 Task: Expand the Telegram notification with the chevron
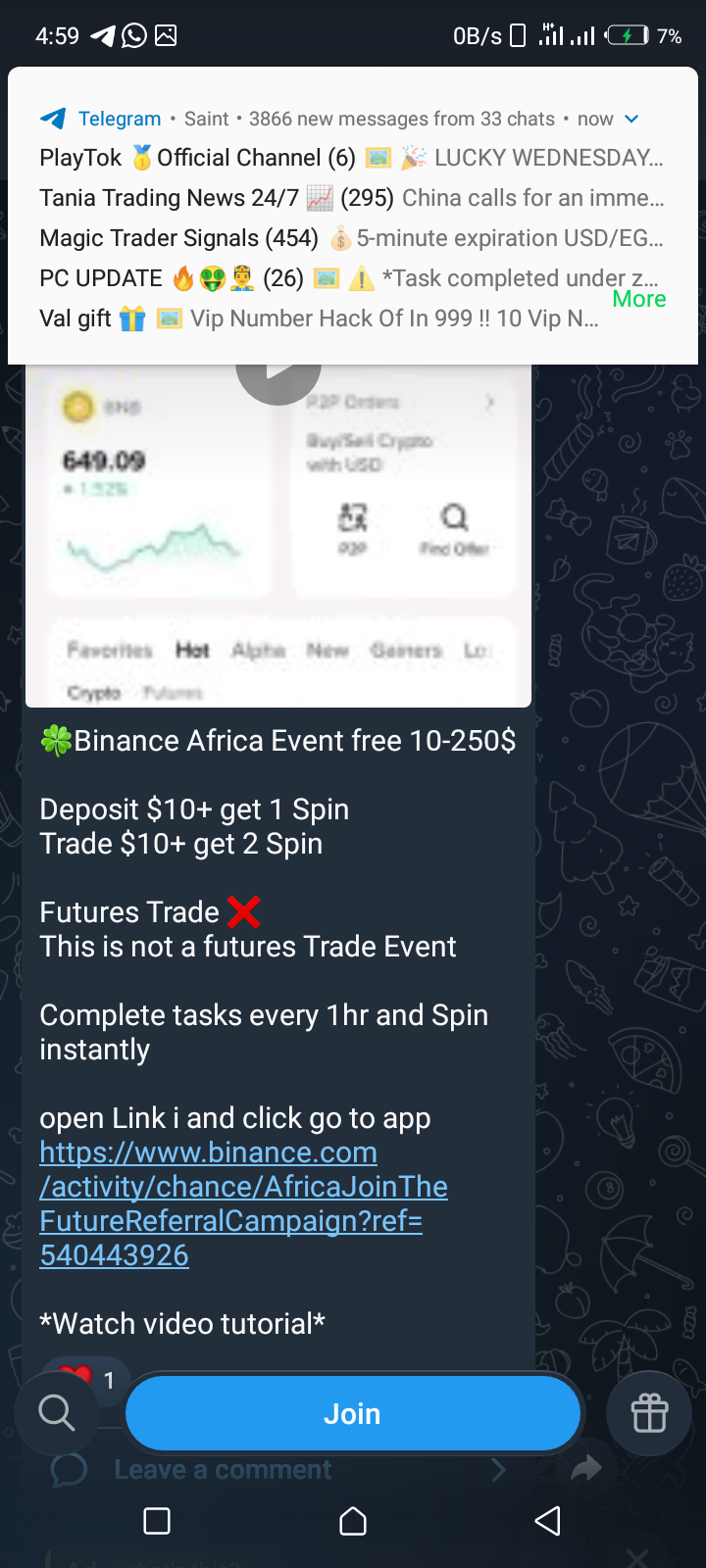click(631, 119)
